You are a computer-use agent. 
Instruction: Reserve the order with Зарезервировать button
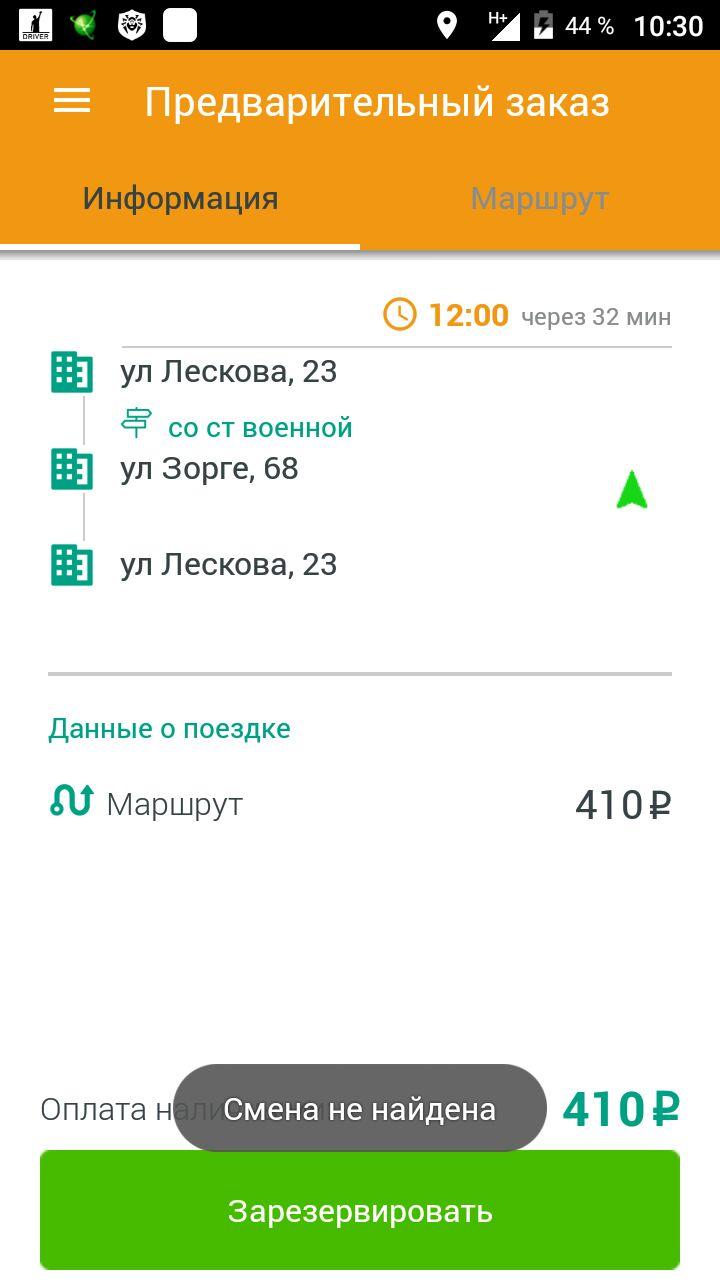[x=360, y=1211]
